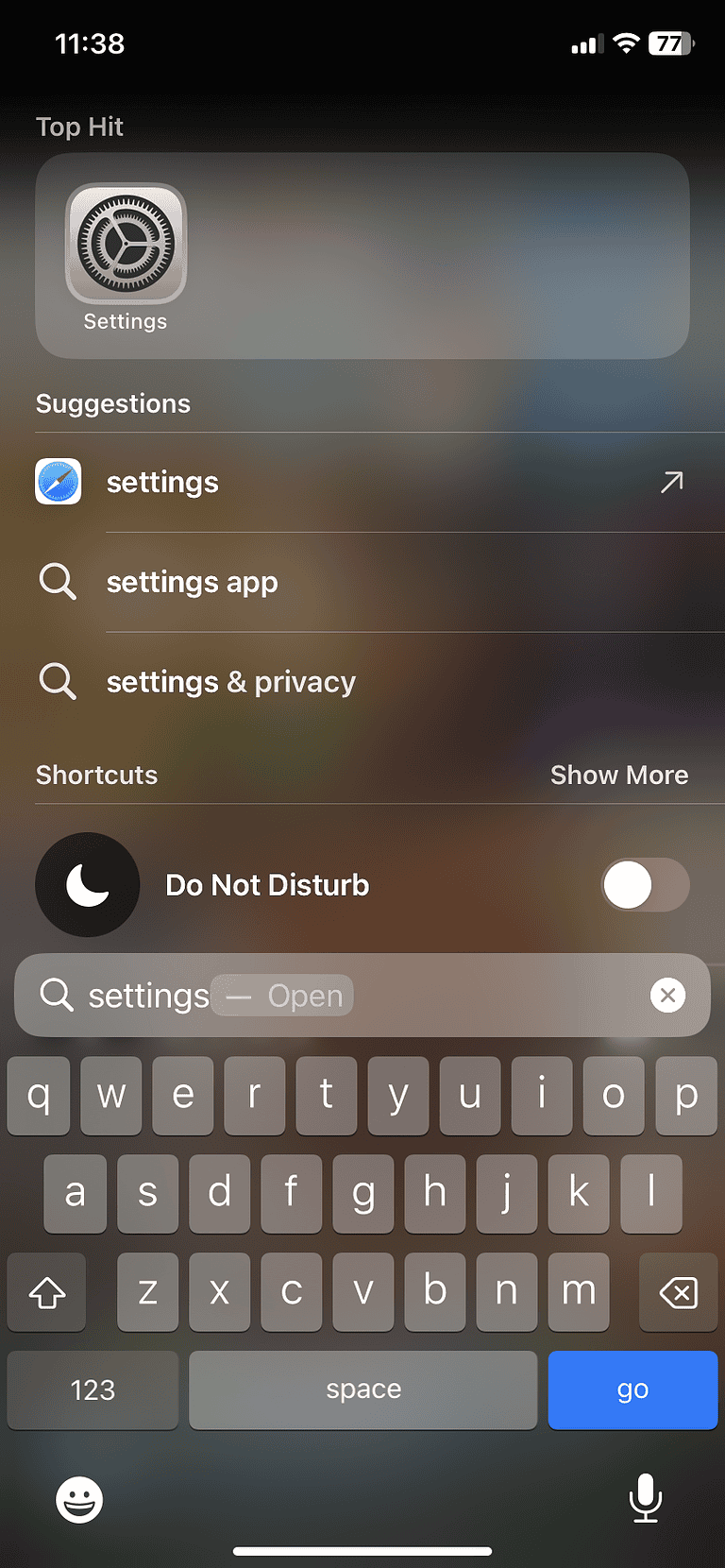The height and width of the screenshot is (1568, 725).
Task: Tap the arrow next to the settings suggestion
Action: [x=670, y=482]
